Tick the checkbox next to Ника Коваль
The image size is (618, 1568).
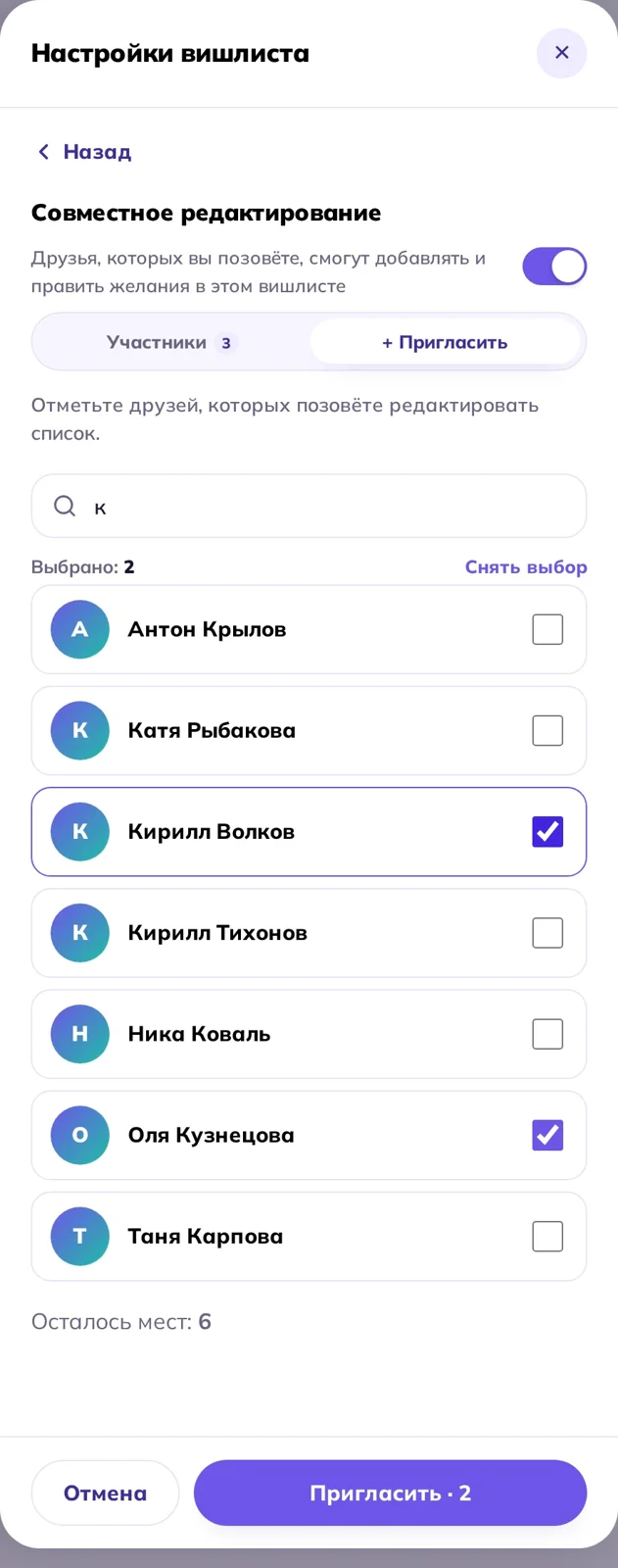point(547,1034)
